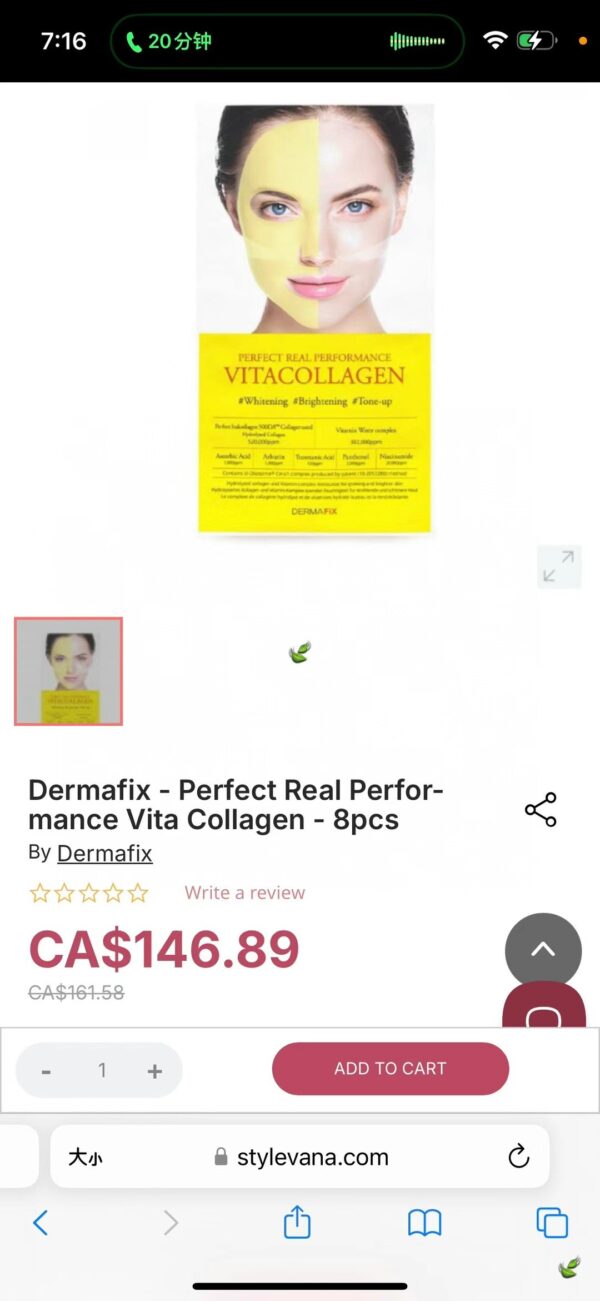
Task: Decrease quantity with the minus button
Action: click(x=46, y=1071)
